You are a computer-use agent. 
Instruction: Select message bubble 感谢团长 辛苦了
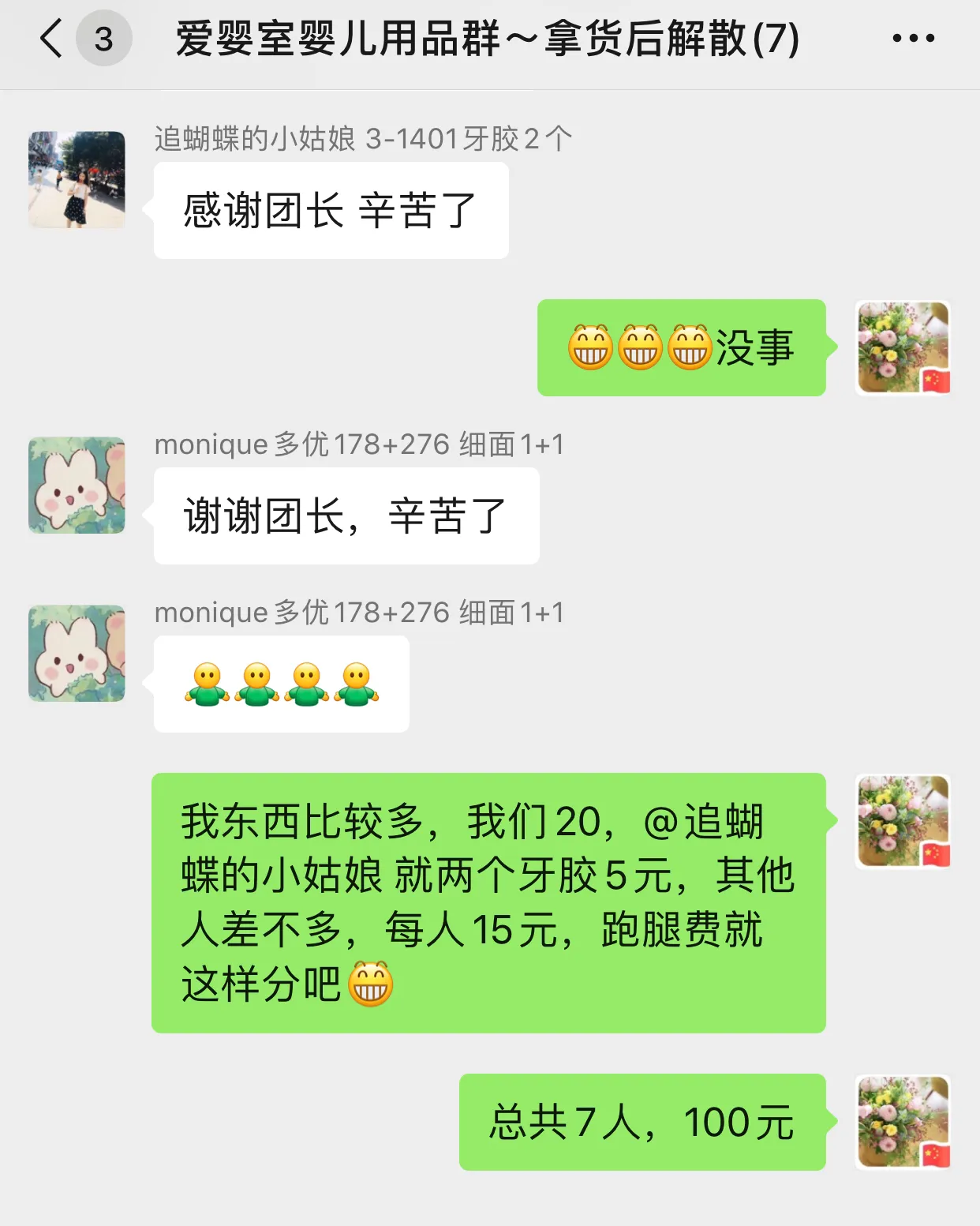click(x=330, y=208)
